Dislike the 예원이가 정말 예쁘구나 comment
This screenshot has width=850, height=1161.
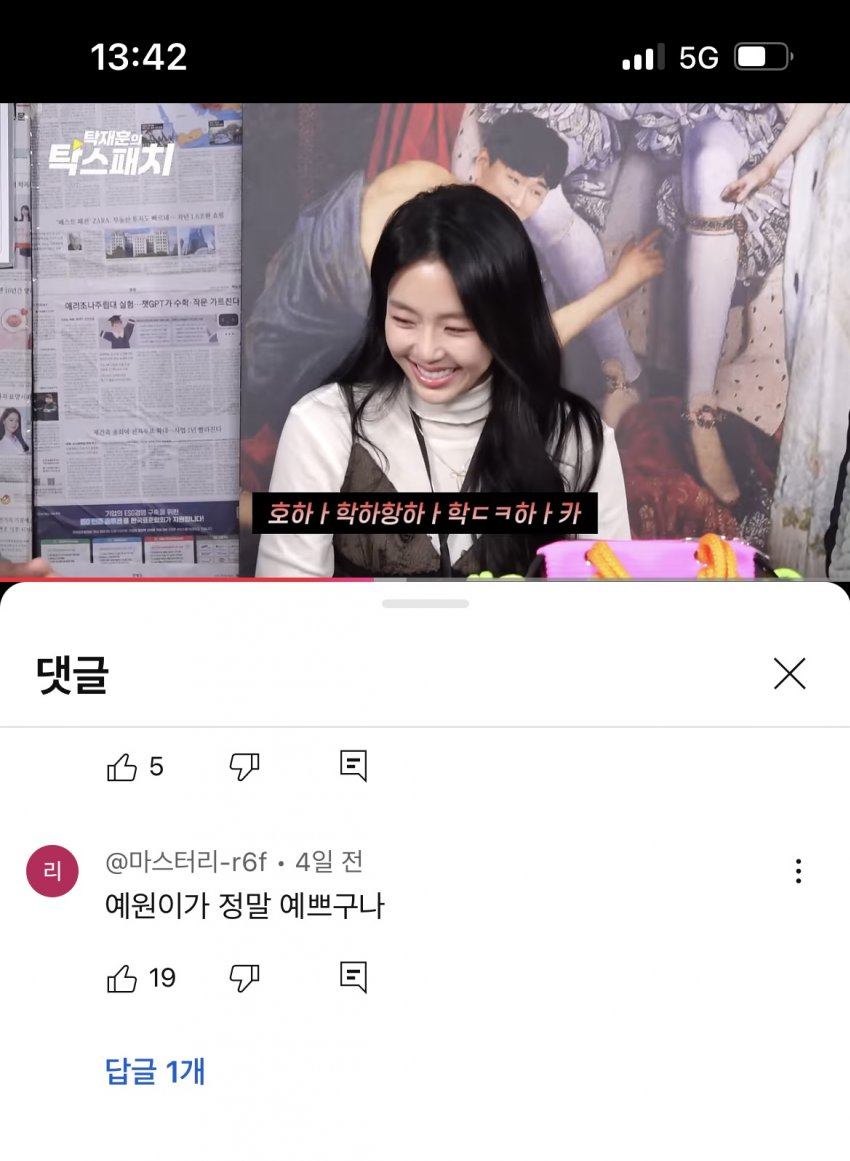(245, 978)
